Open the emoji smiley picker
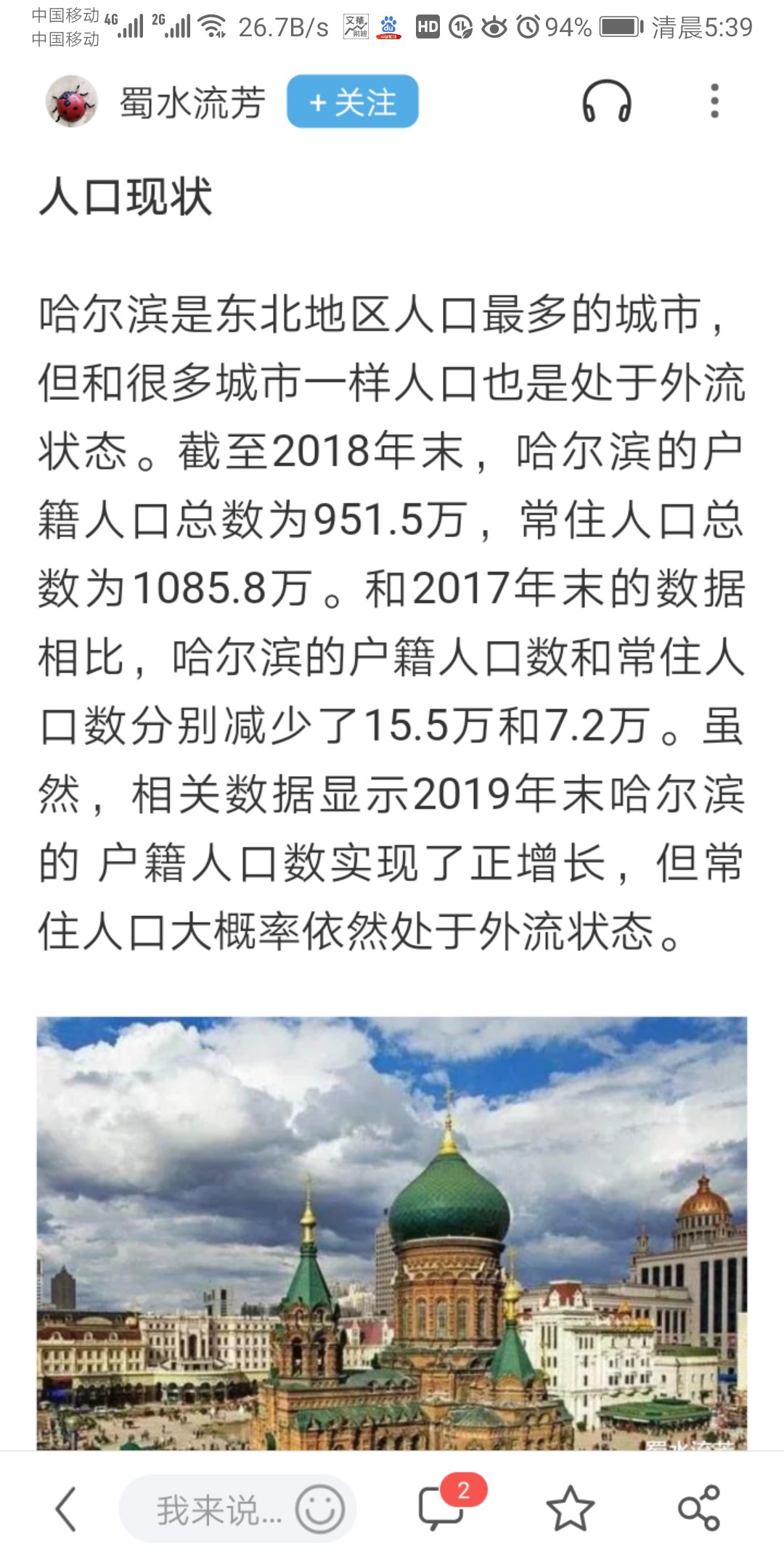 [319, 1509]
